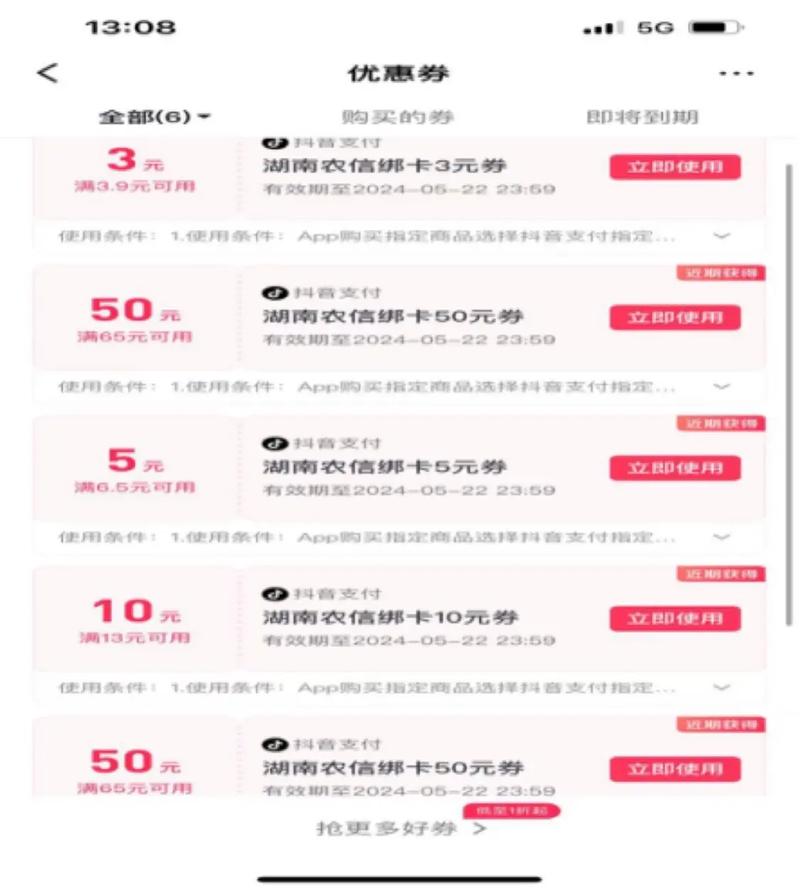Viewport: 800px width, 892px height.
Task: Open the 全部(6) filter dropdown
Action: 154,117
